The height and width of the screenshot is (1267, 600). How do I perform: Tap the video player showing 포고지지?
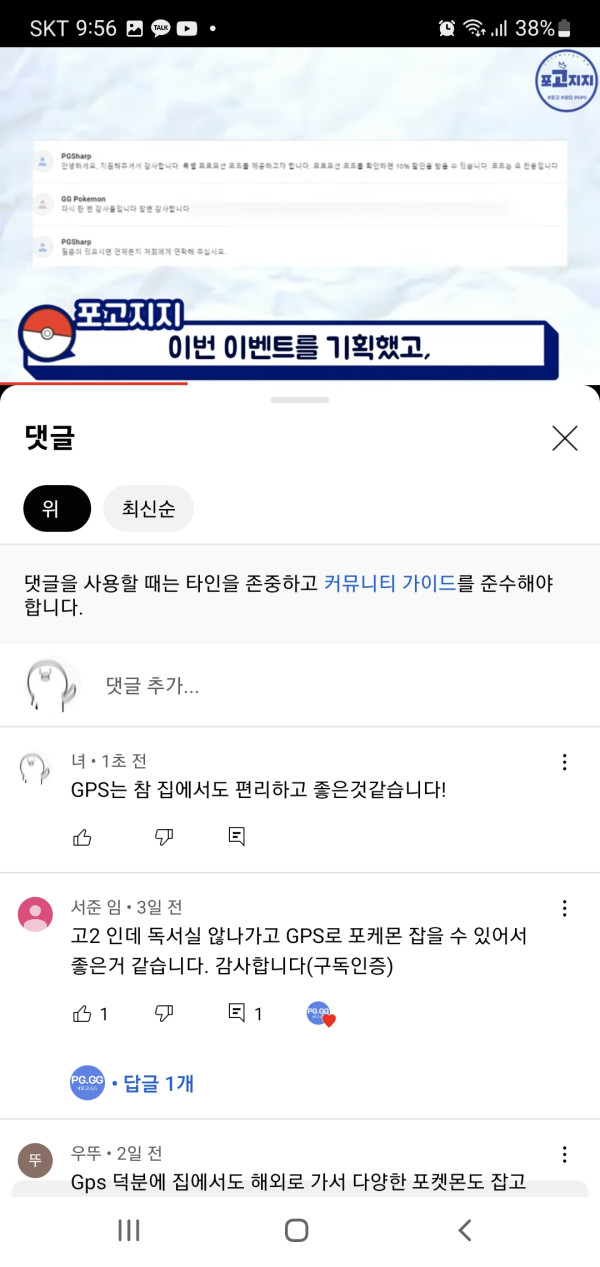tap(300, 215)
